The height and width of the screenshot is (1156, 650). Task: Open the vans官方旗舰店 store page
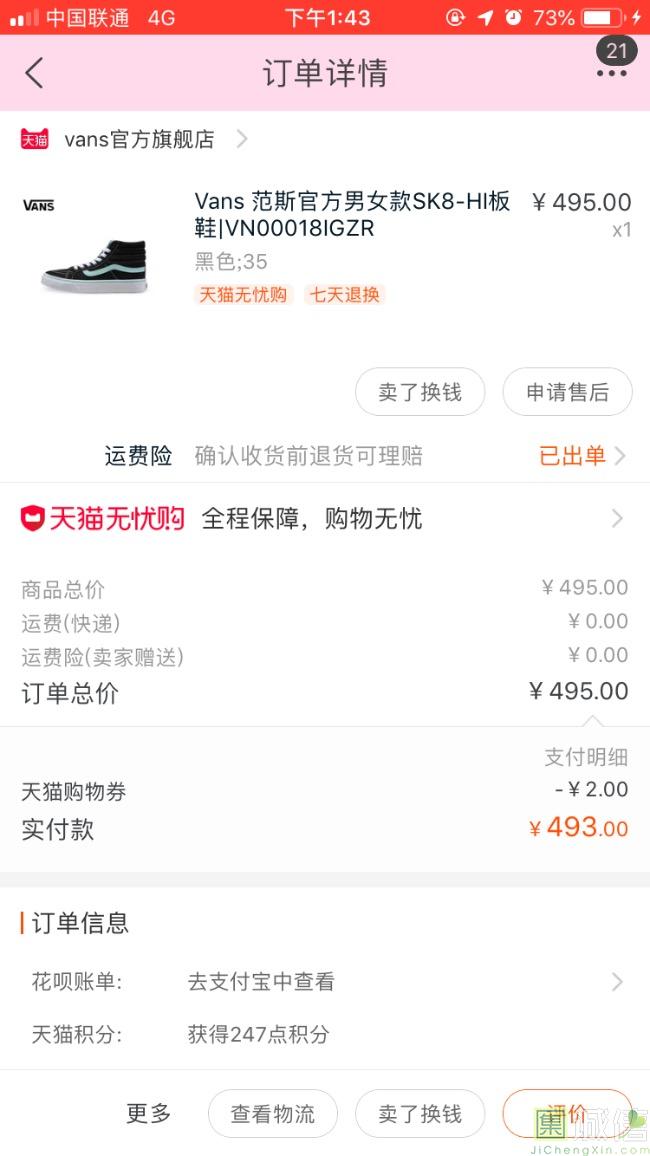(140, 139)
